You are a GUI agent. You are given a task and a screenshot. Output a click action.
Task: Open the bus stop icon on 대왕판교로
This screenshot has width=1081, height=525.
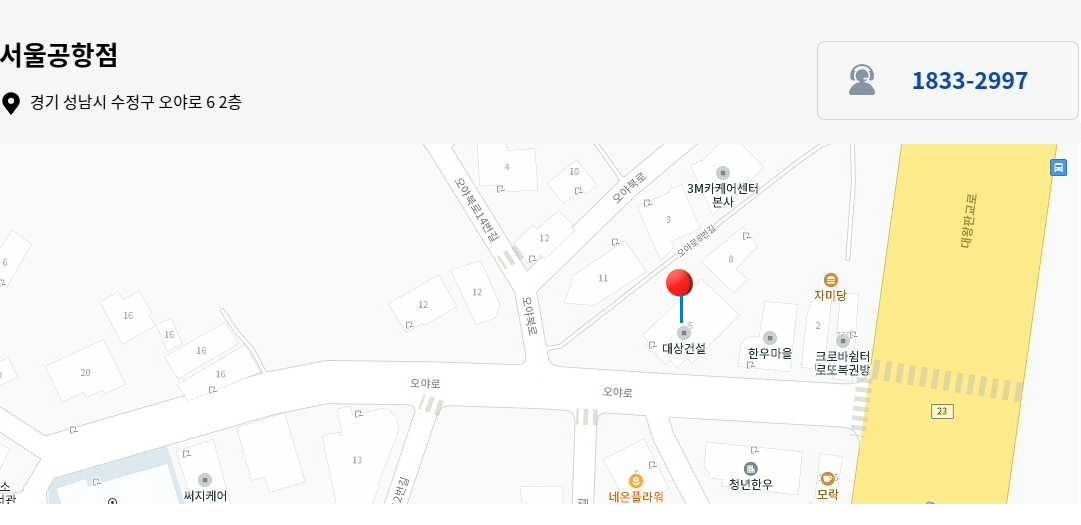click(1059, 167)
